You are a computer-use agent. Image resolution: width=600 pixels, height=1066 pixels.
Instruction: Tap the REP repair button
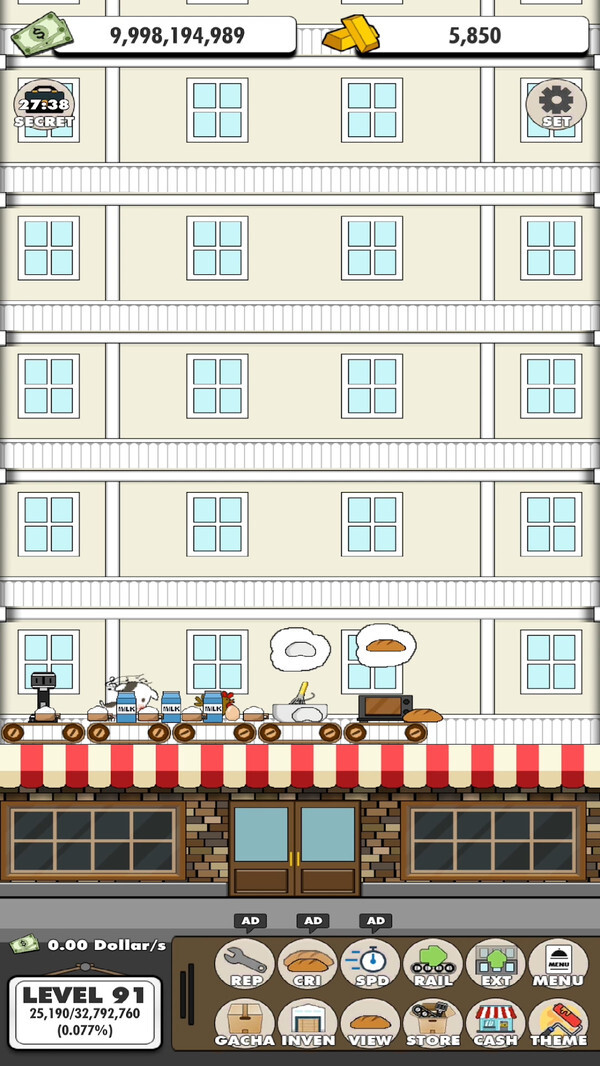pos(245,964)
